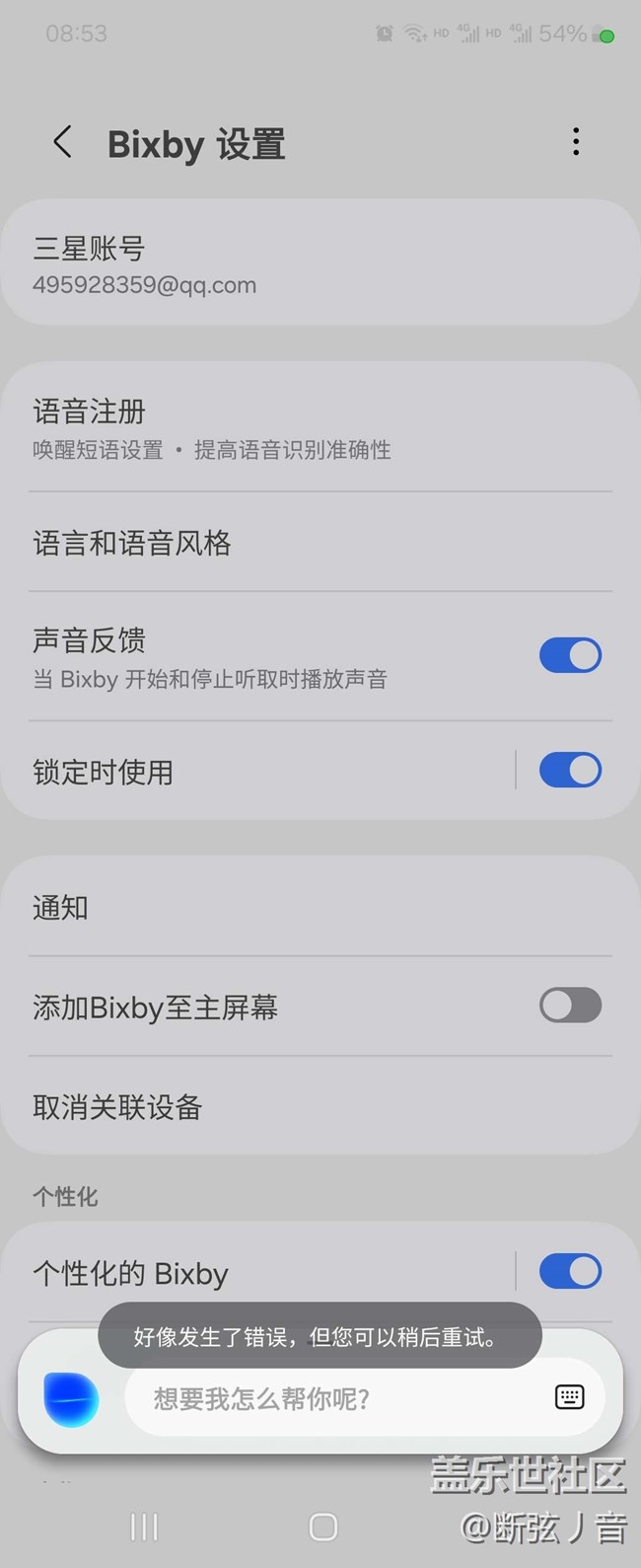Viewport: 641px width, 1568px height.
Task: Open recent apps from navigation bar
Action: [144, 1527]
